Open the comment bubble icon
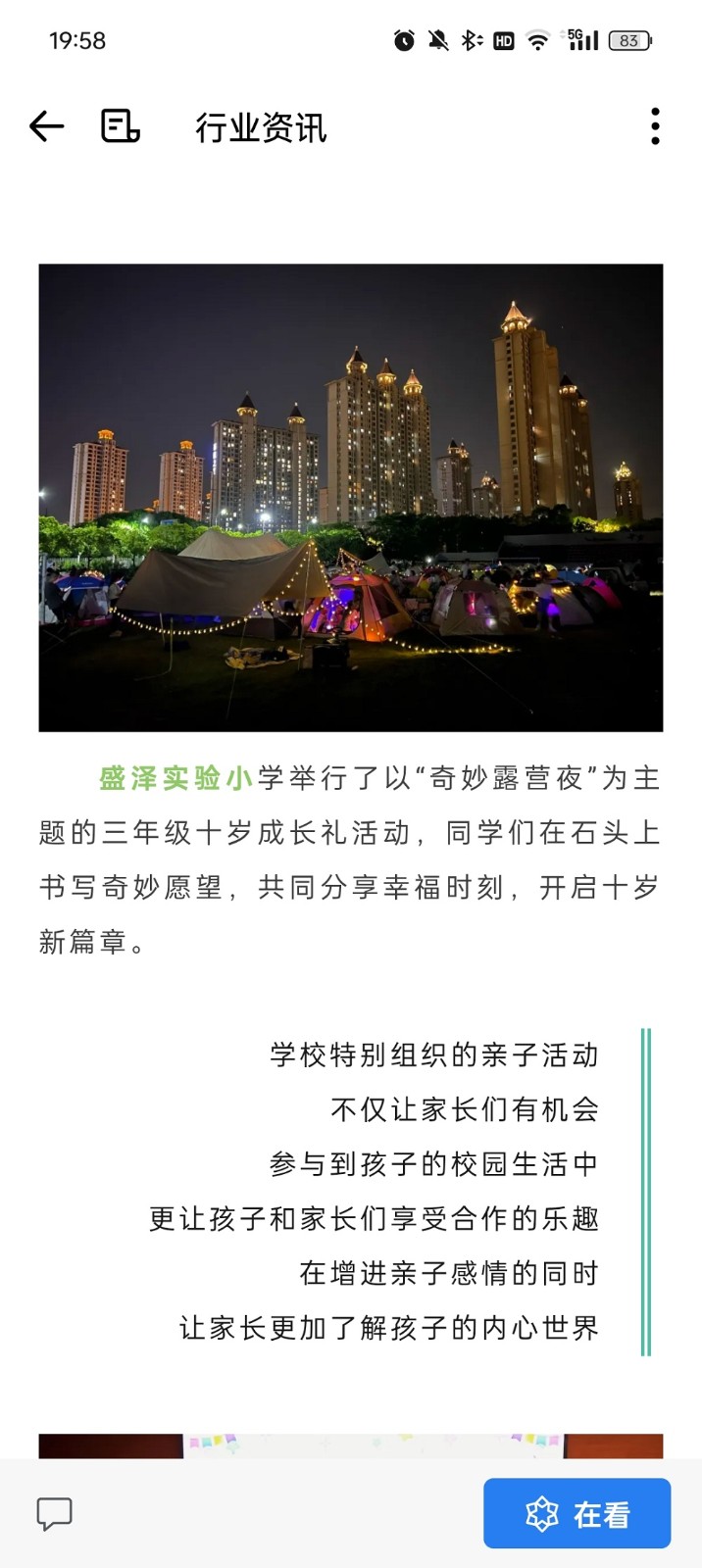The height and width of the screenshot is (1568, 702). pos(55,1513)
